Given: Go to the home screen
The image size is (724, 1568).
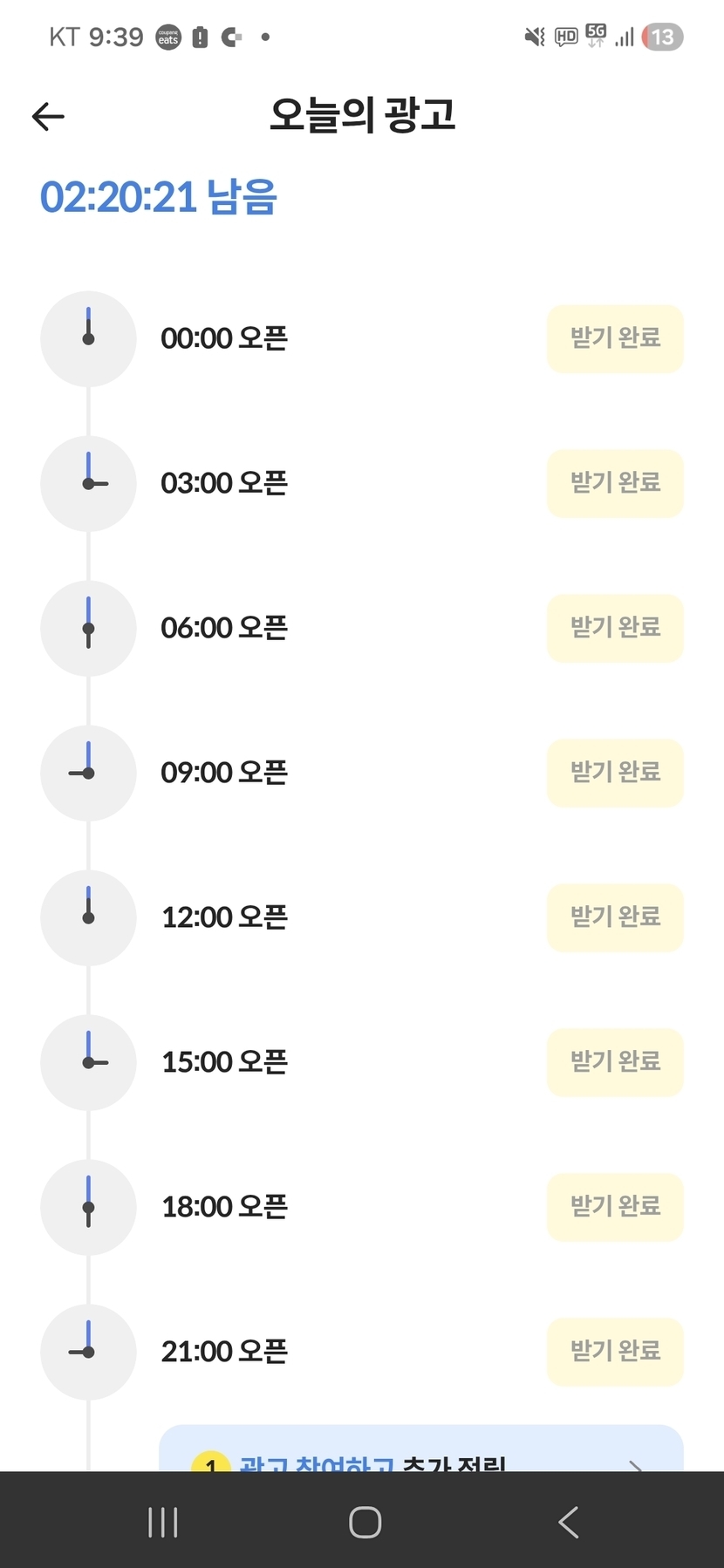Looking at the screenshot, I should pos(365,1523).
